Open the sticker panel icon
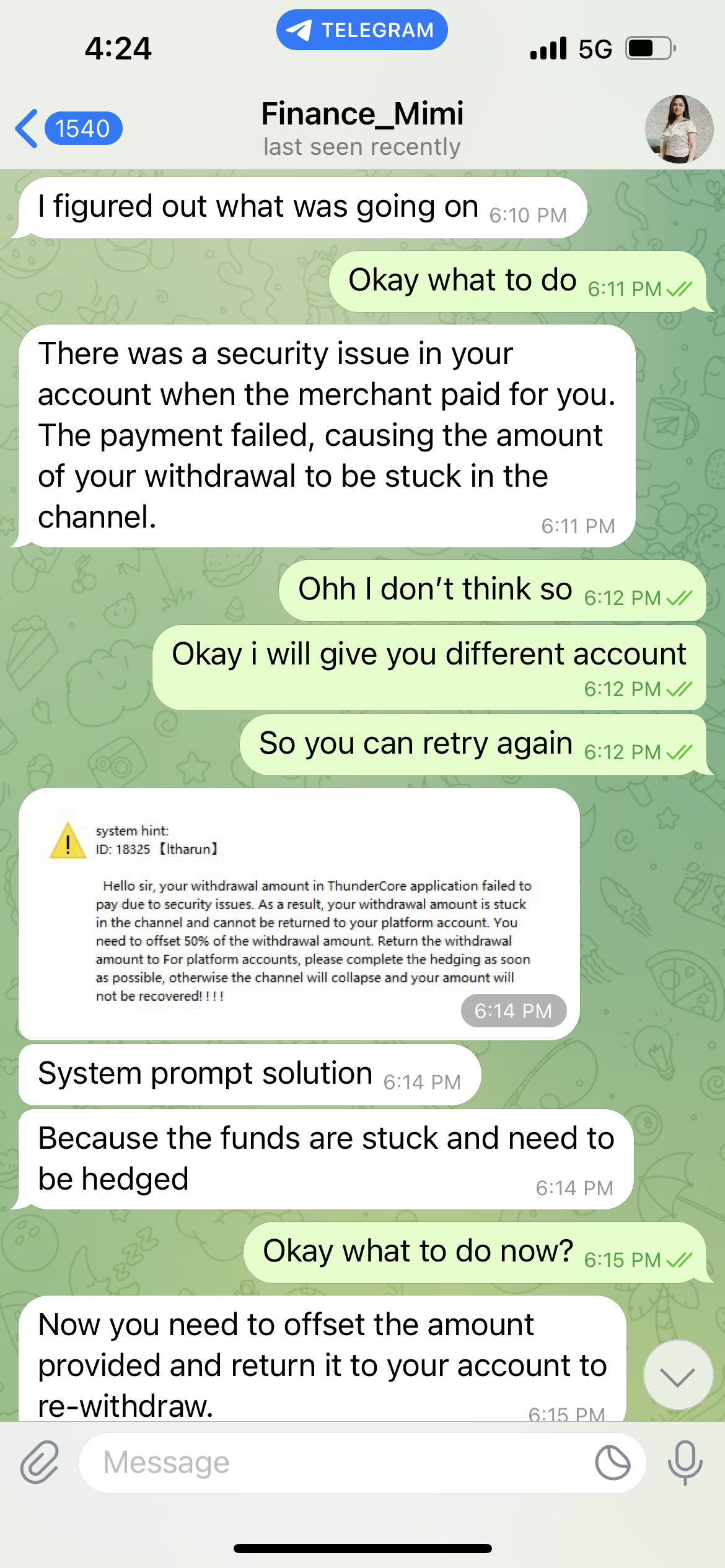The width and height of the screenshot is (725, 1568). coord(612,1463)
